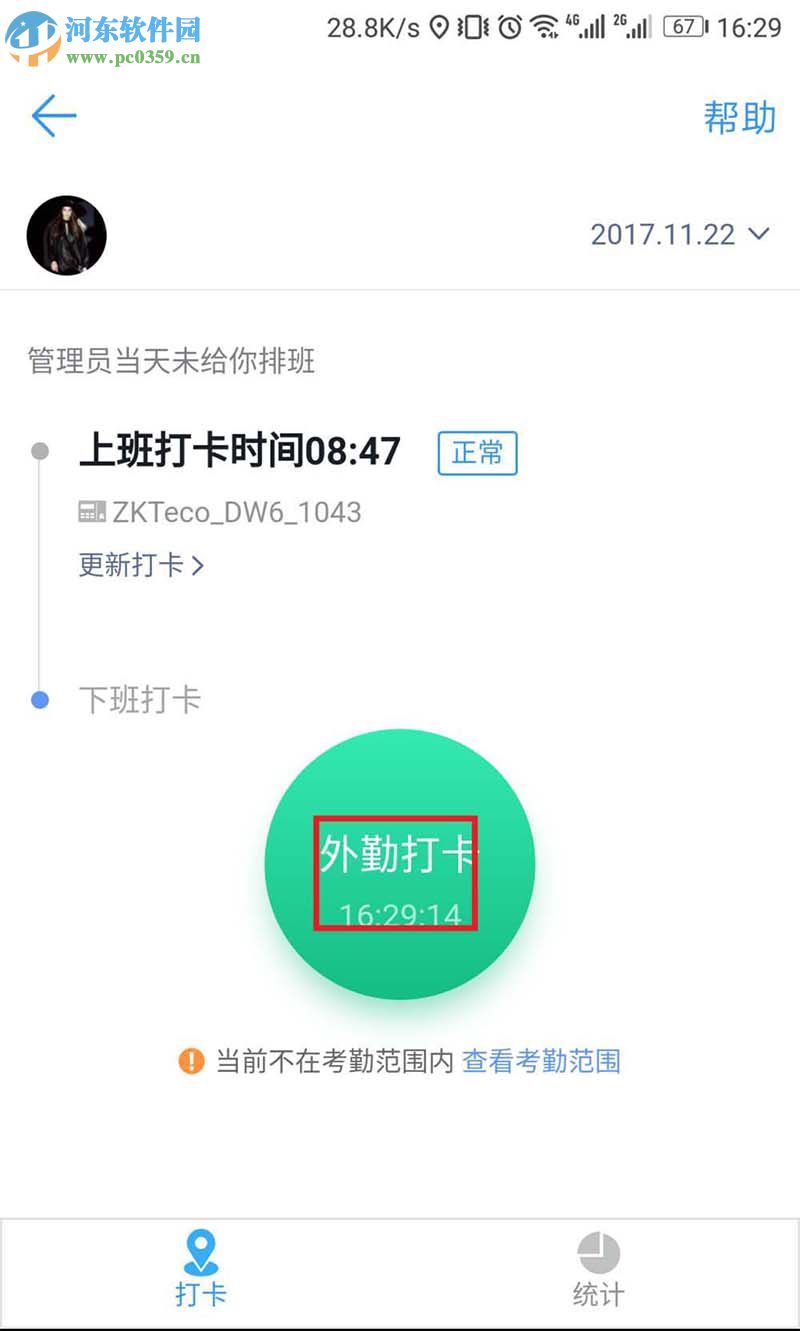This screenshot has width=800, height=1331.
Task: Select the 正常 status badge
Action: tap(477, 453)
